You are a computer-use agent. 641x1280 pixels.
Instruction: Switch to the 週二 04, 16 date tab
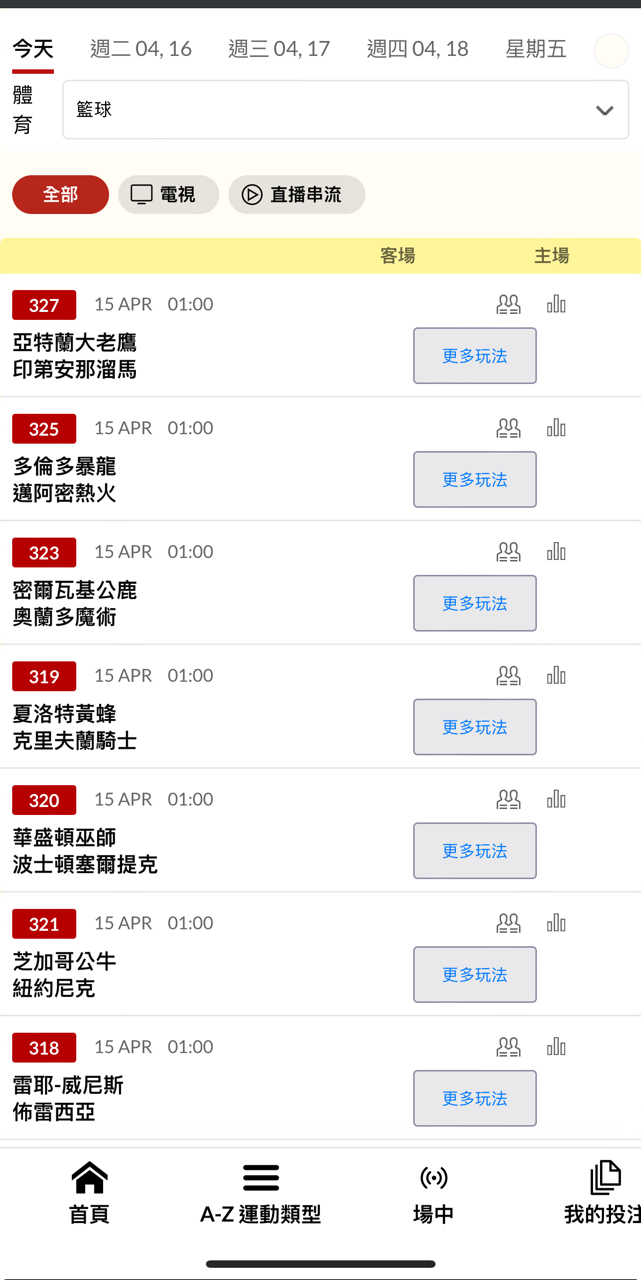click(141, 49)
